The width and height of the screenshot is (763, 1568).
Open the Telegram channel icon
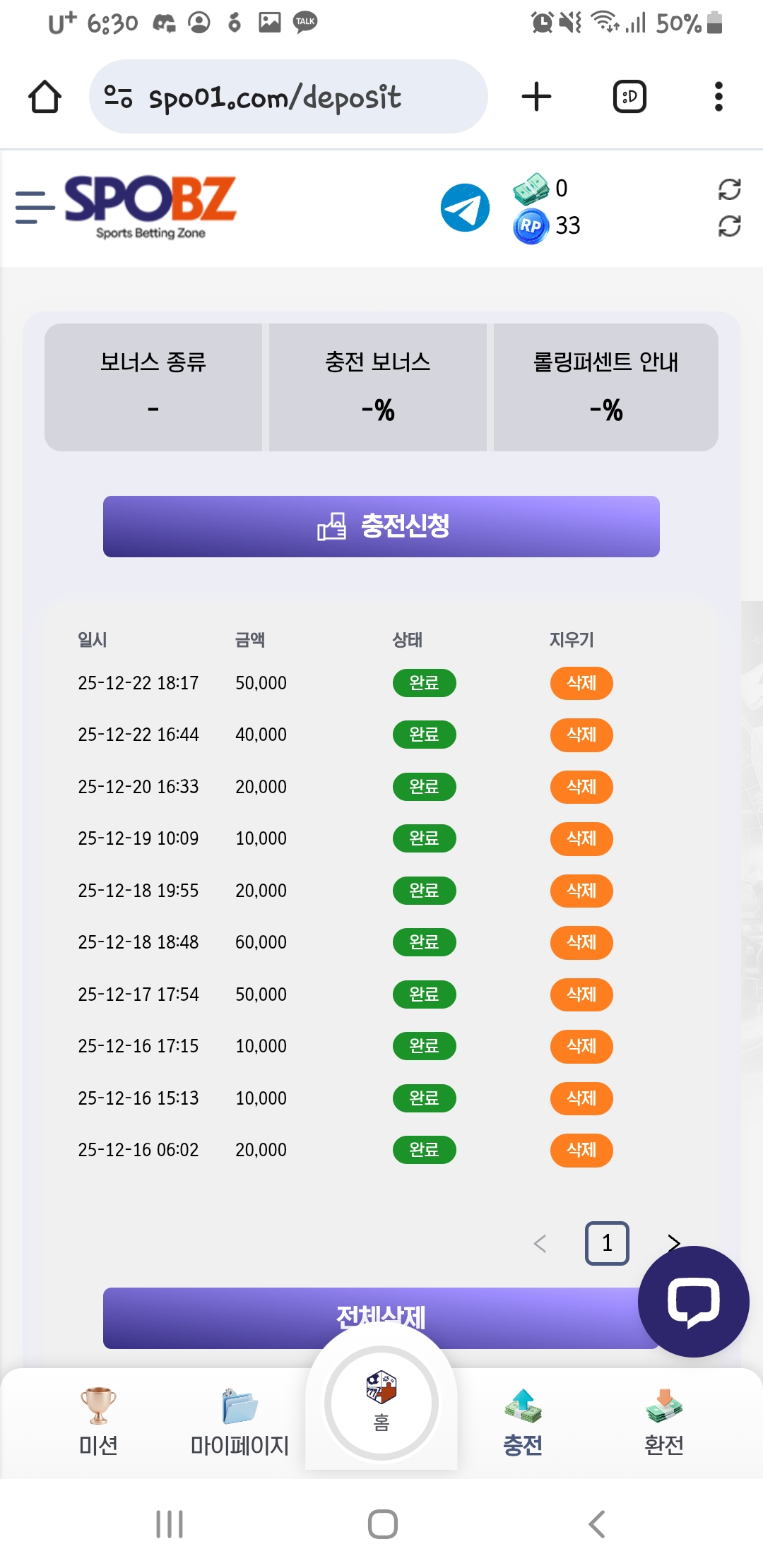(x=465, y=208)
